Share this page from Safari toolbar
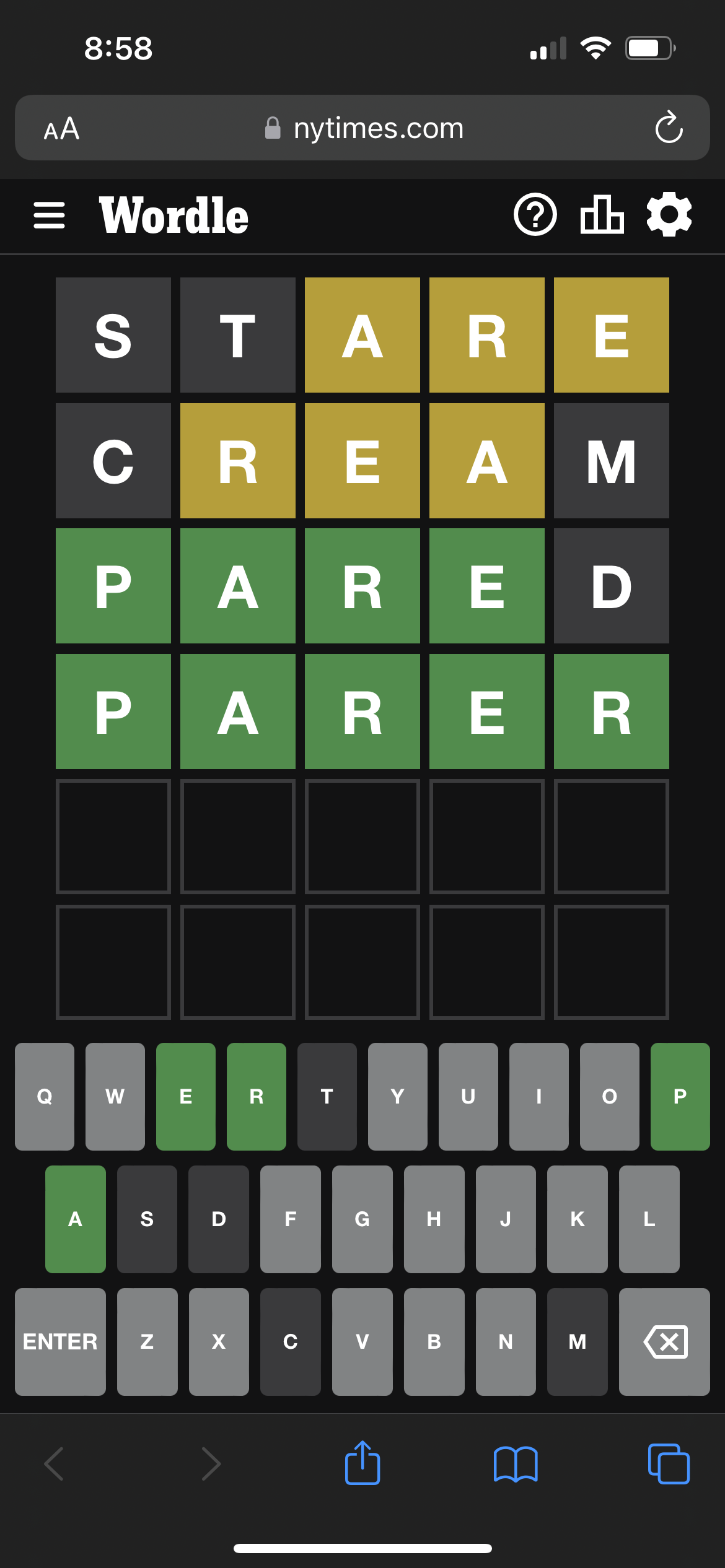The width and height of the screenshot is (725, 1568). tap(362, 1463)
